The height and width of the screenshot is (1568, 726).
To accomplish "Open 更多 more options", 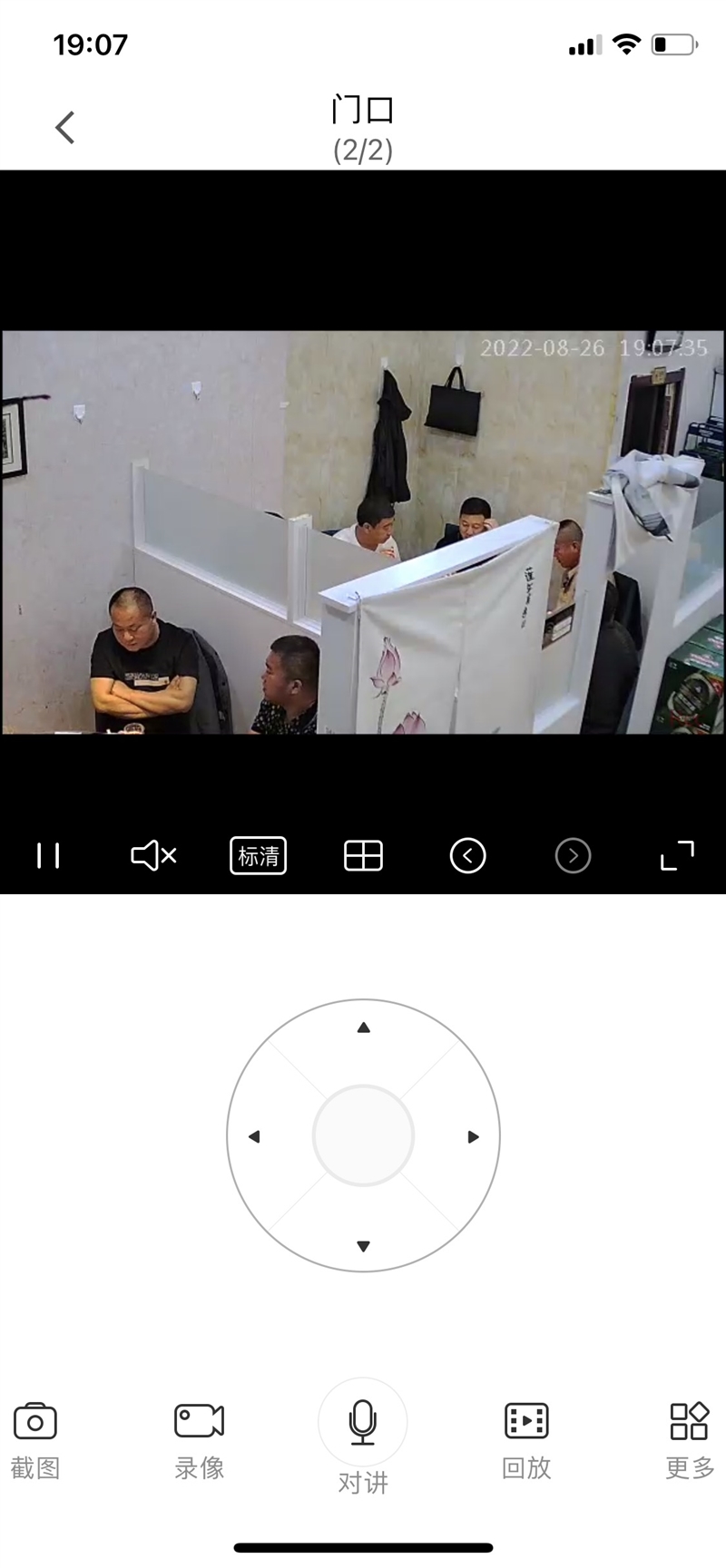I will pyautogui.click(x=690, y=1441).
